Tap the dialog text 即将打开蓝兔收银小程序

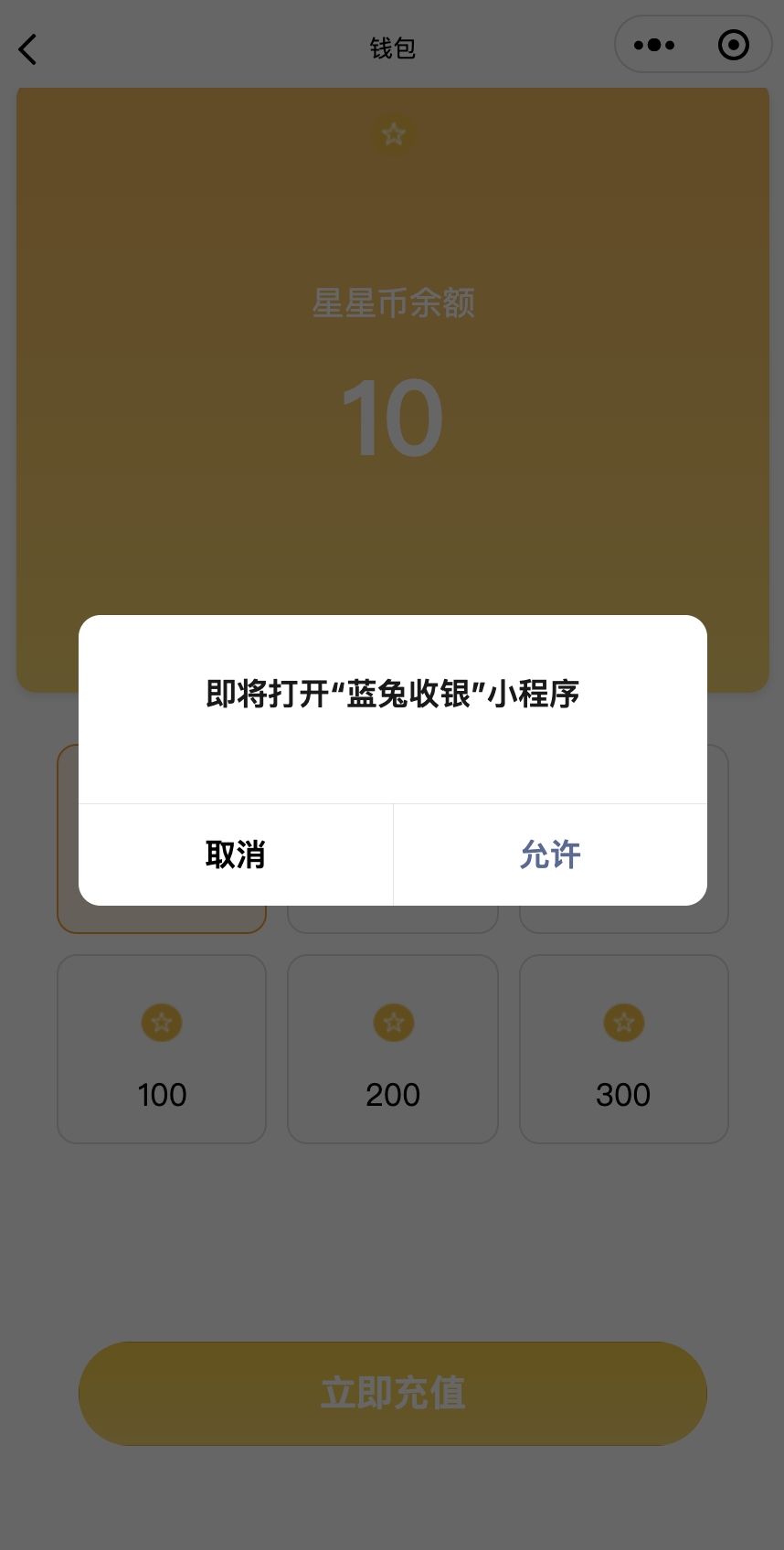[393, 695]
